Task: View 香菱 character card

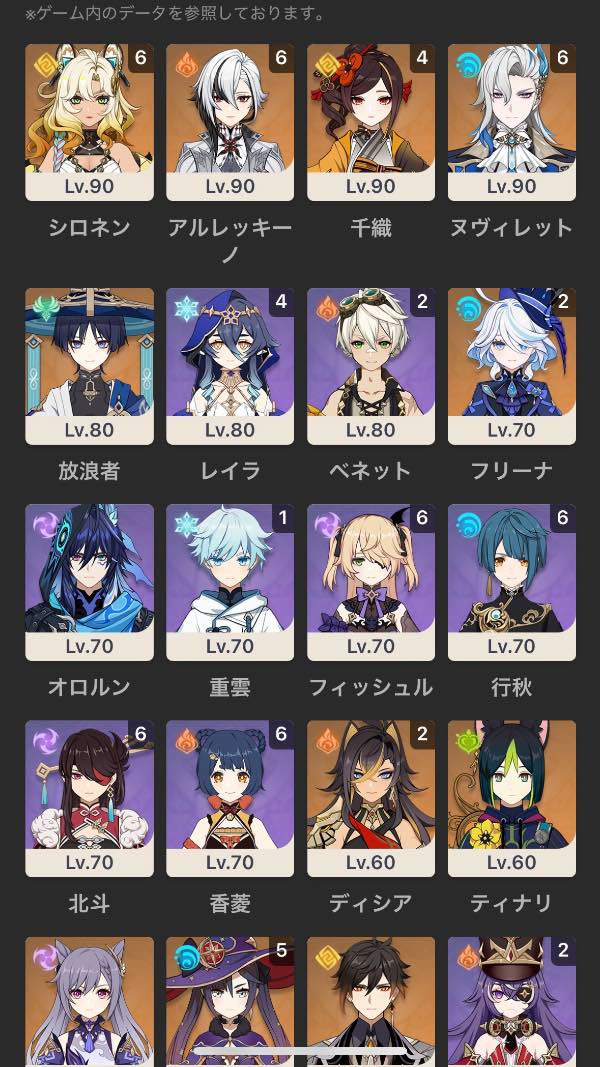Action: click(x=230, y=798)
